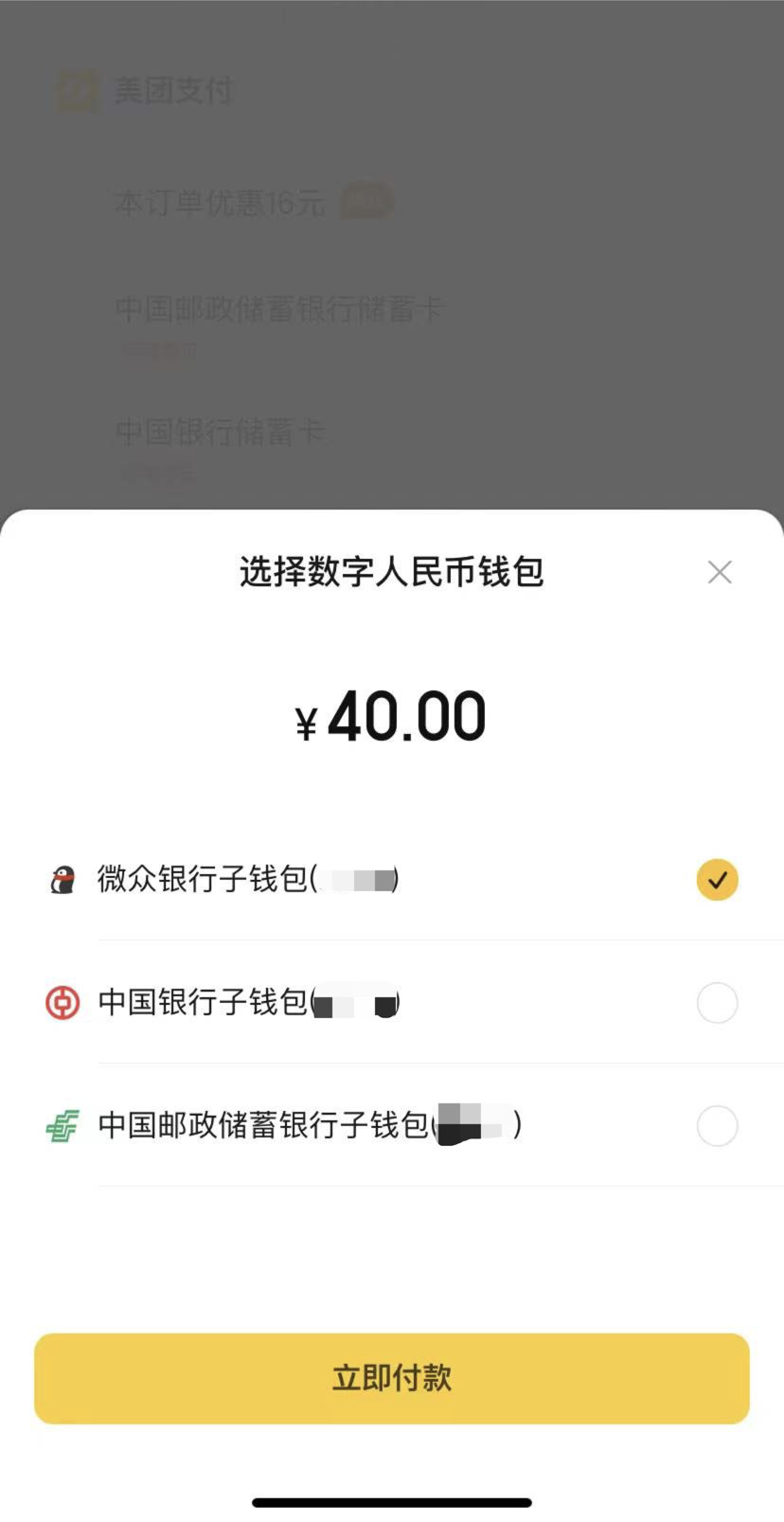Confirm the checked 微众银行子钱包 option

717,879
